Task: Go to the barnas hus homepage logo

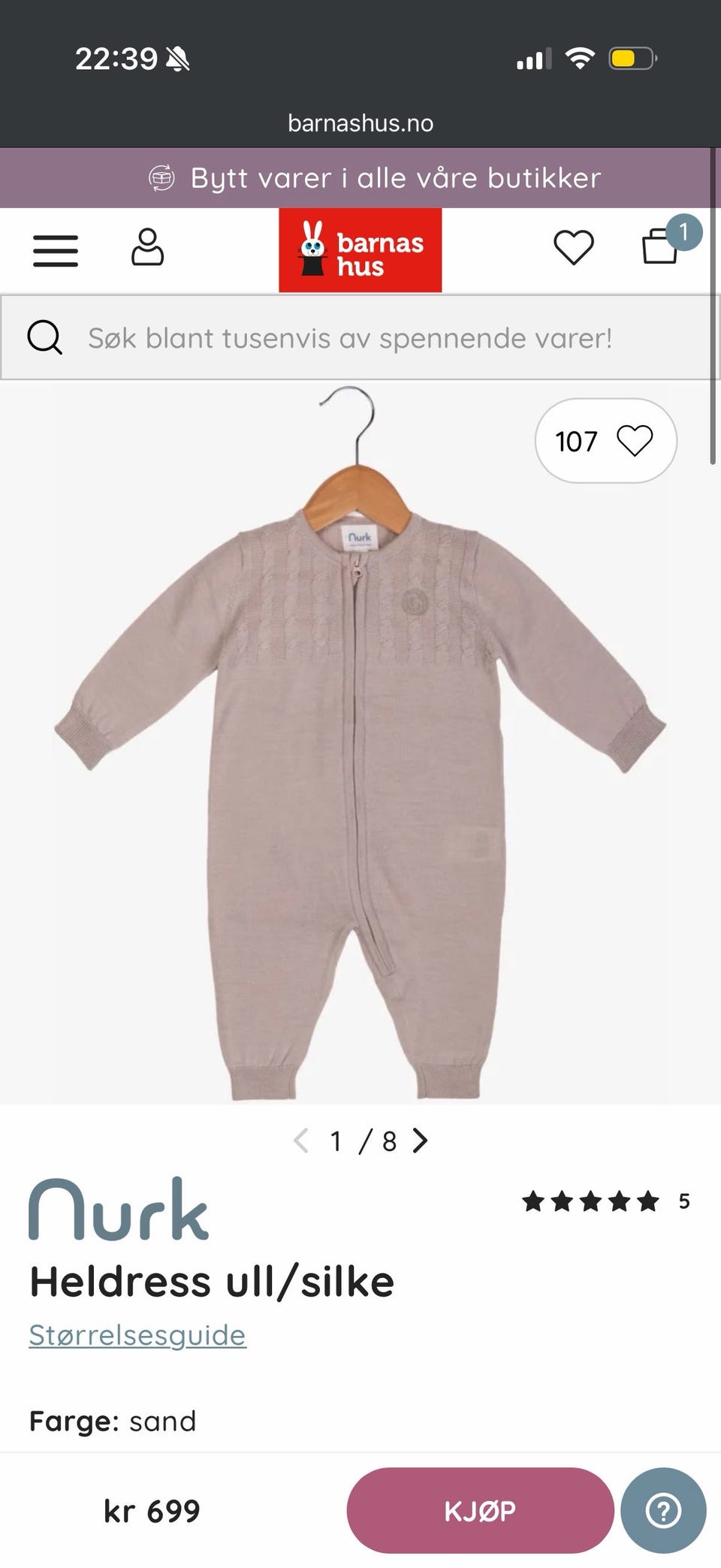Action: [360, 250]
